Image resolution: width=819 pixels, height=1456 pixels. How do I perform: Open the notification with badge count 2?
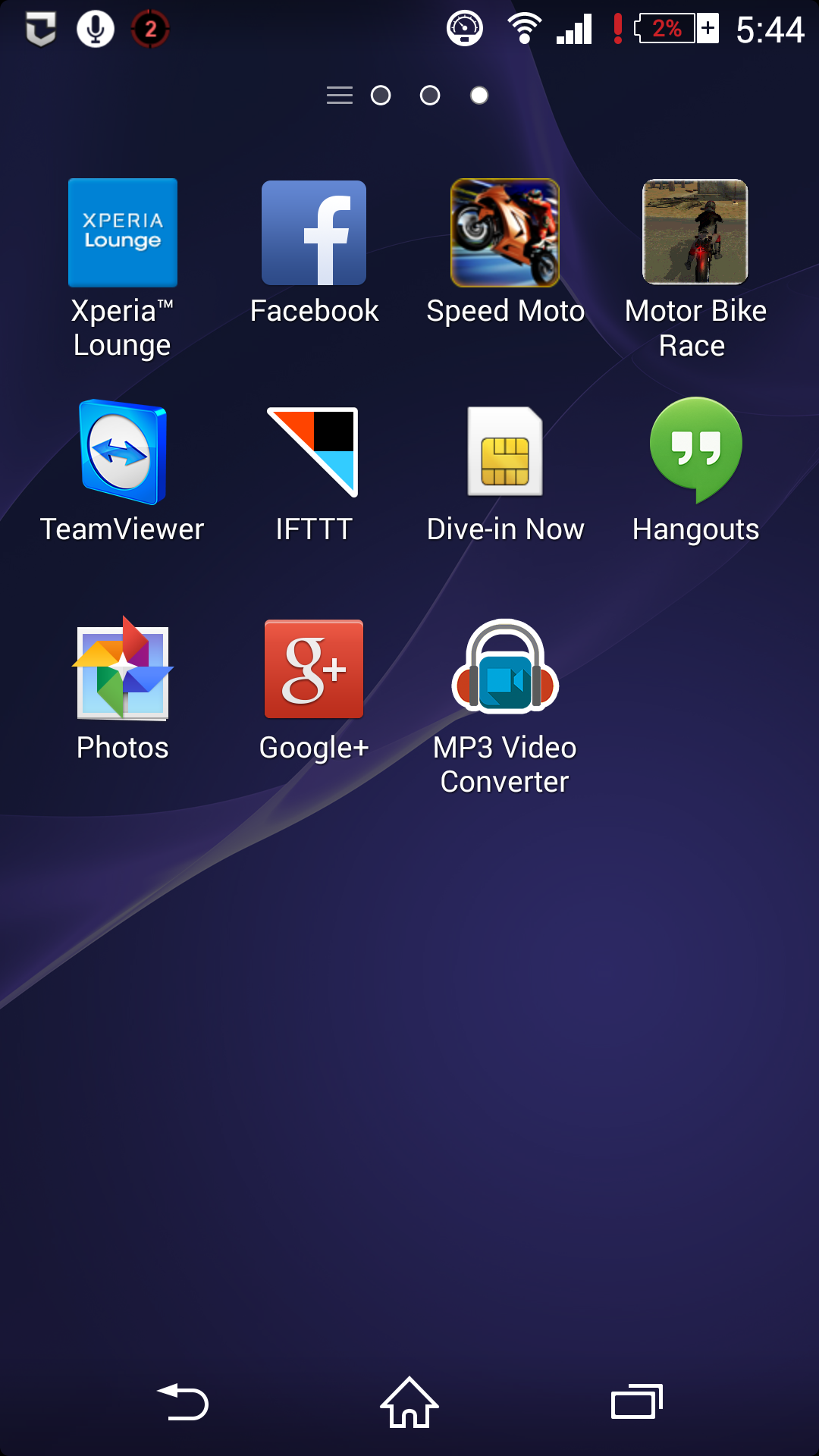[149, 30]
